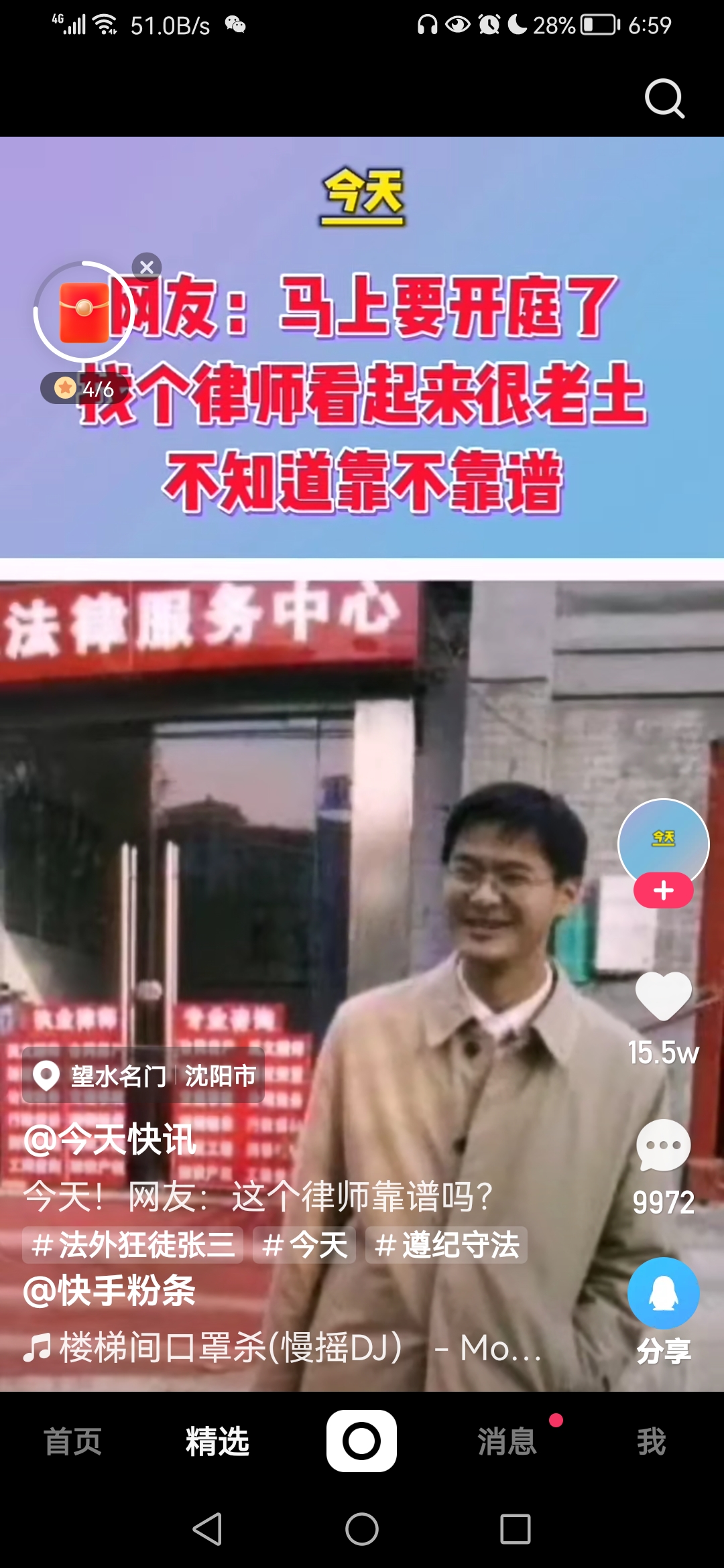Open location 望水名门 沈阳市
Image resolution: width=724 pixels, height=1568 pixels.
tap(143, 1075)
